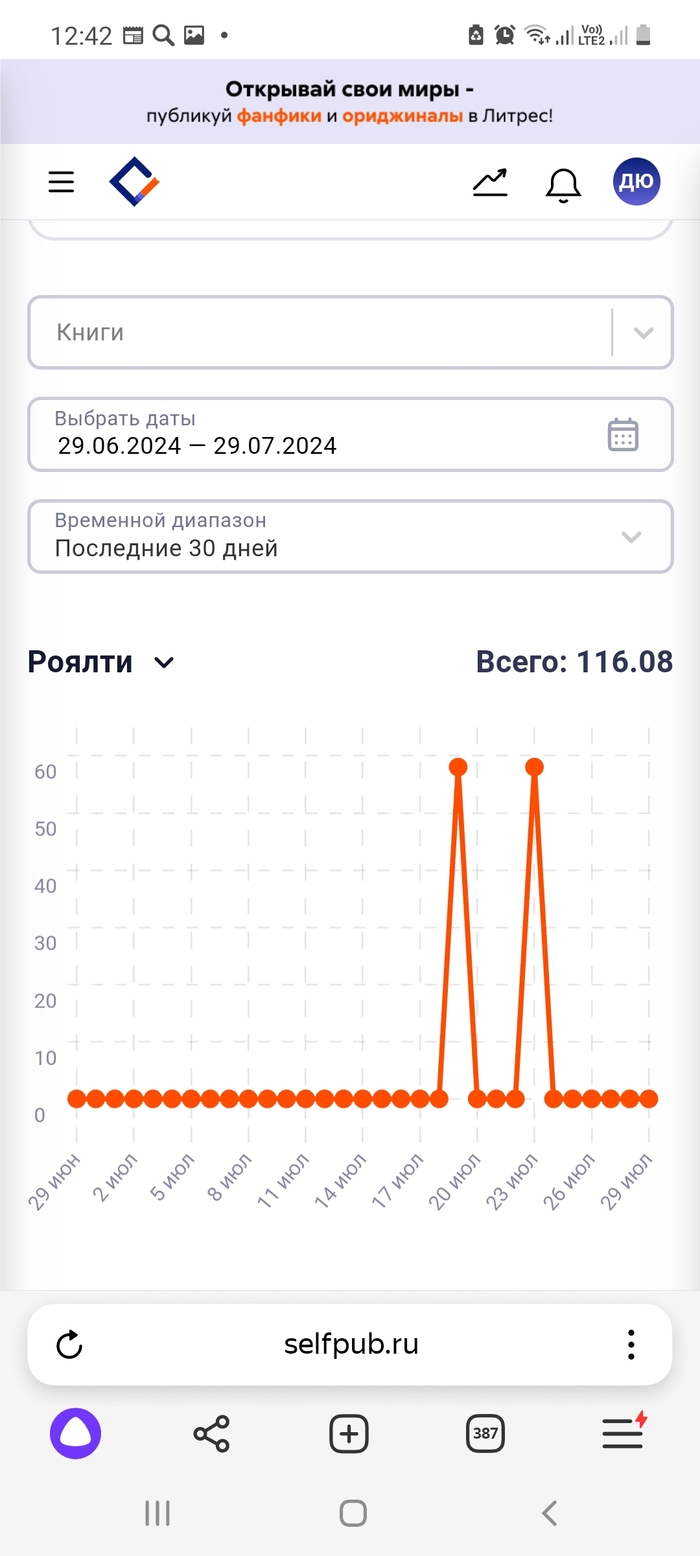Expand the Временной диапазон dropdown

(349, 536)
